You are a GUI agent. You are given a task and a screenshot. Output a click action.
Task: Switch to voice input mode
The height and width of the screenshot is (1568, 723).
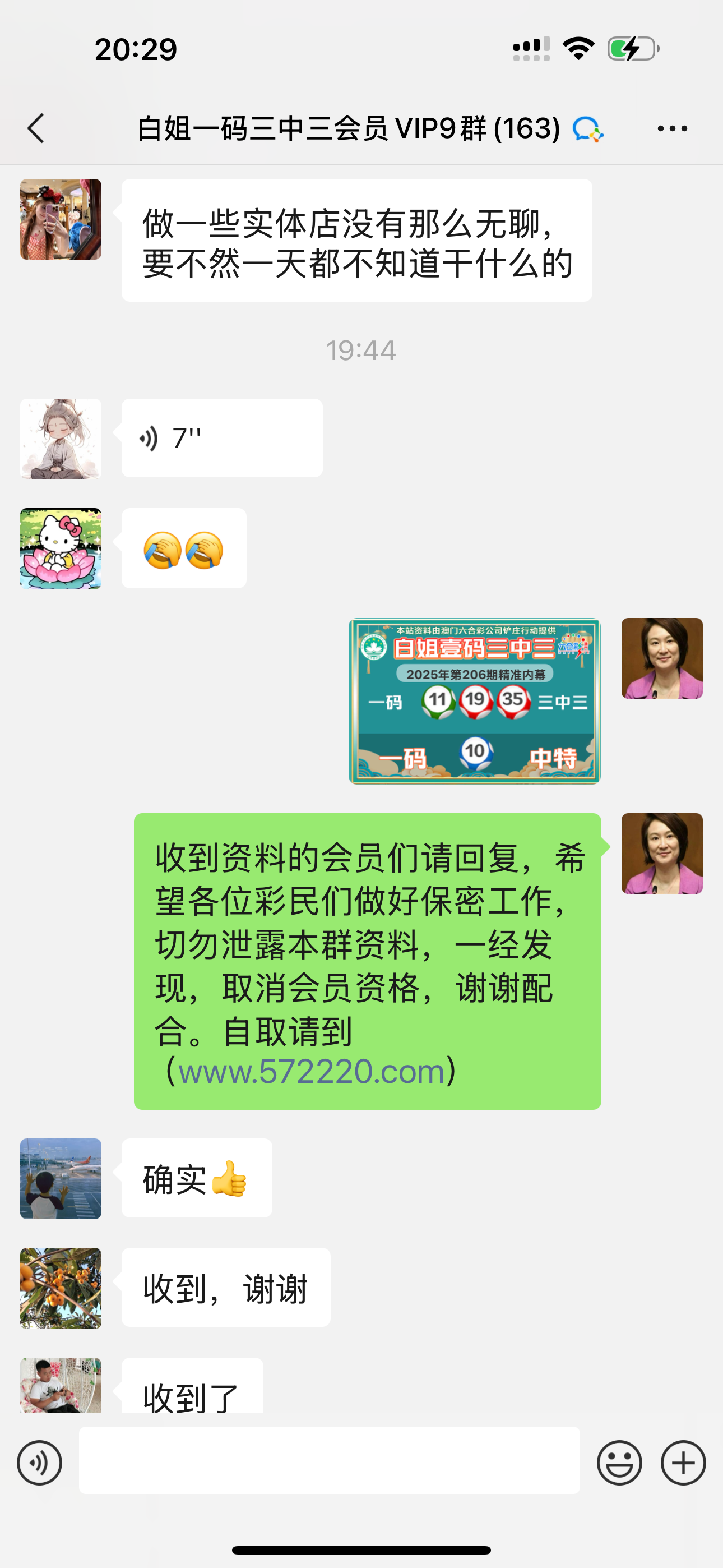(x=40, y=1463)
